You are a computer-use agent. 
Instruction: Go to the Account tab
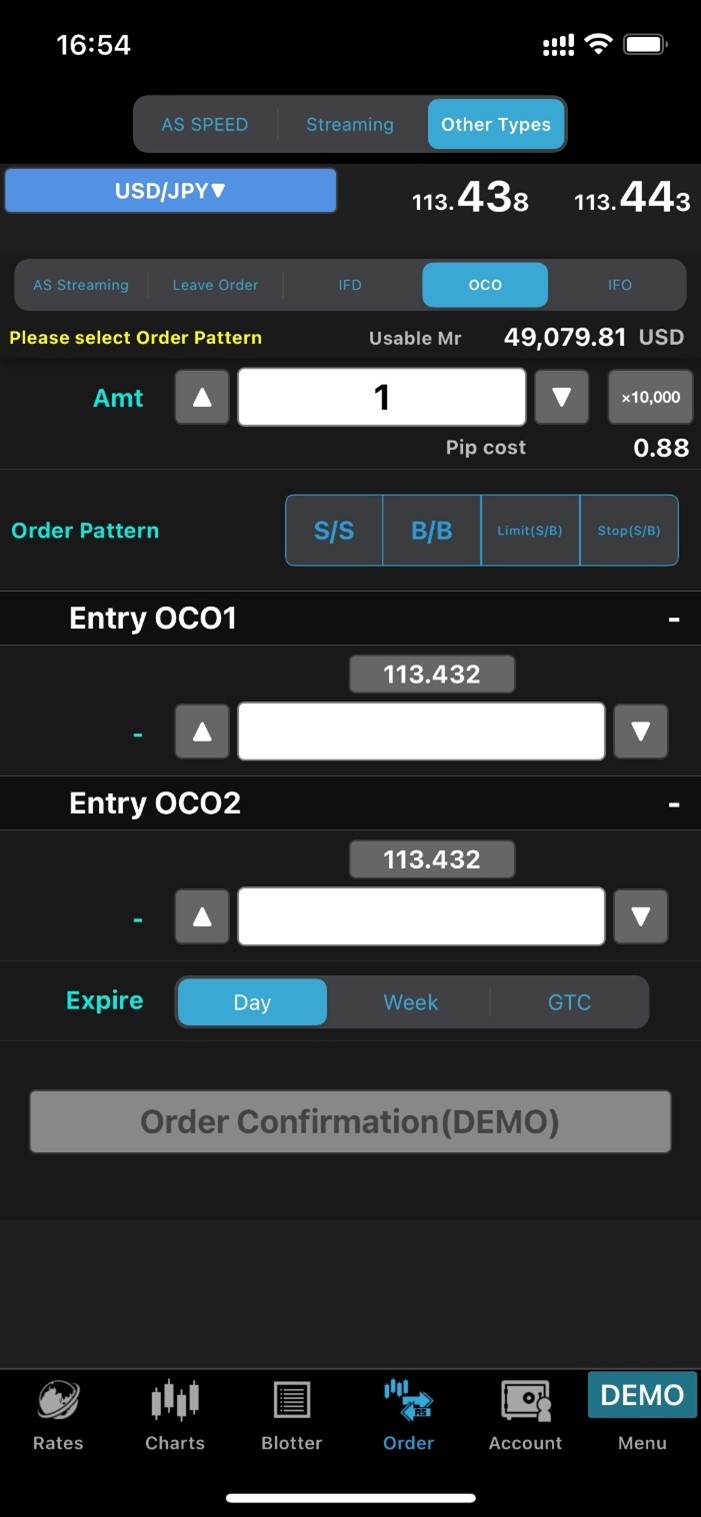(x=525, y=1416)
